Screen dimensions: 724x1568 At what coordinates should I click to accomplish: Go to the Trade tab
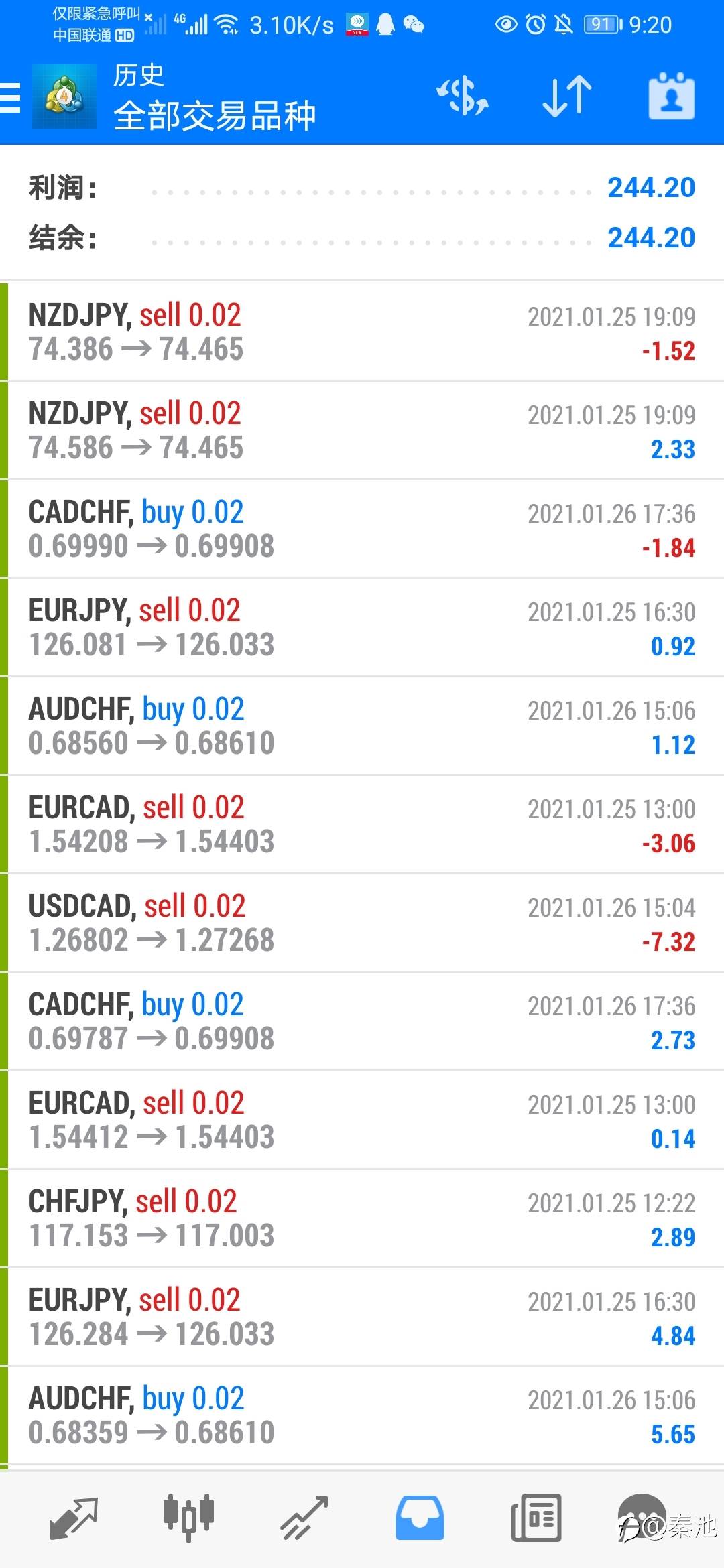(304, 1518)
